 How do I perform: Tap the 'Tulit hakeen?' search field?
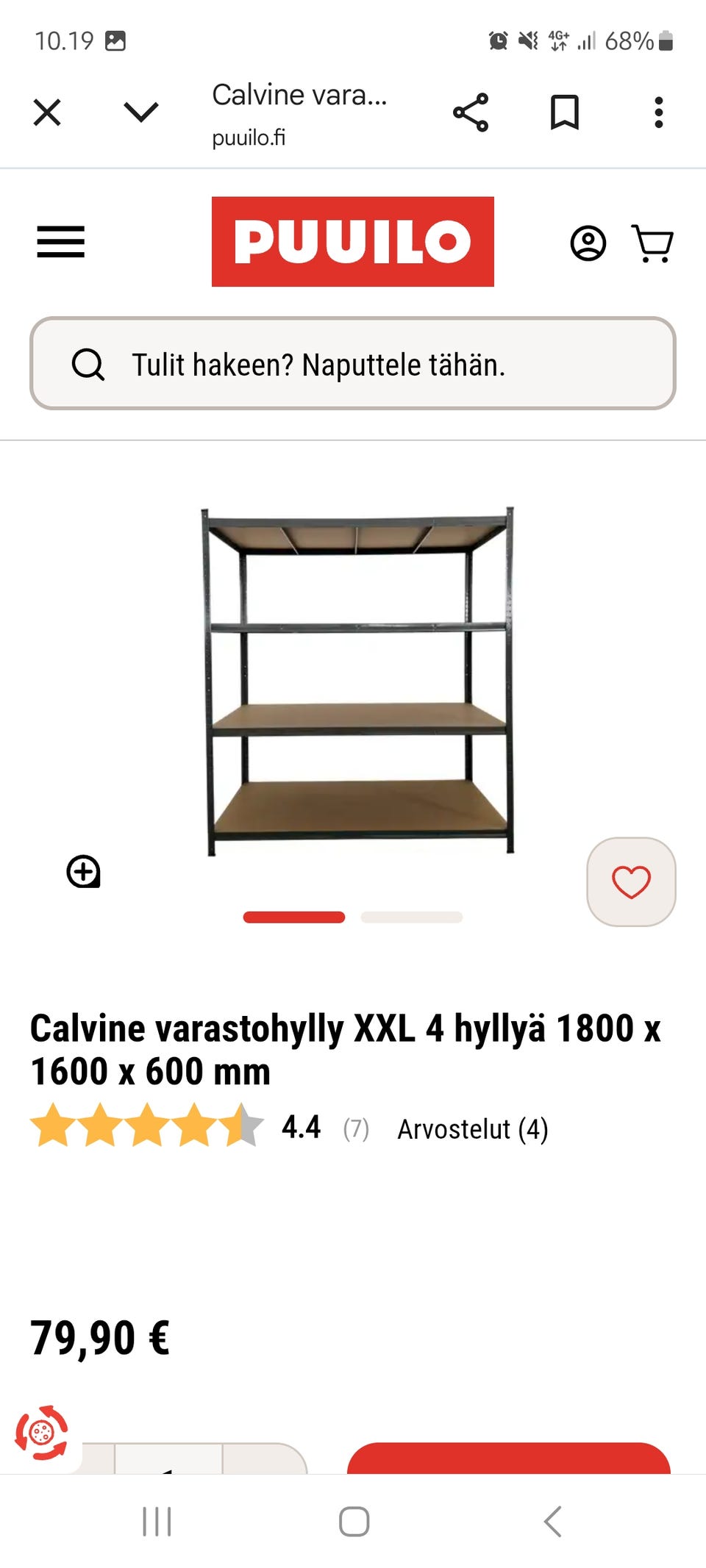pyautogui.click(x=353, y=364)
